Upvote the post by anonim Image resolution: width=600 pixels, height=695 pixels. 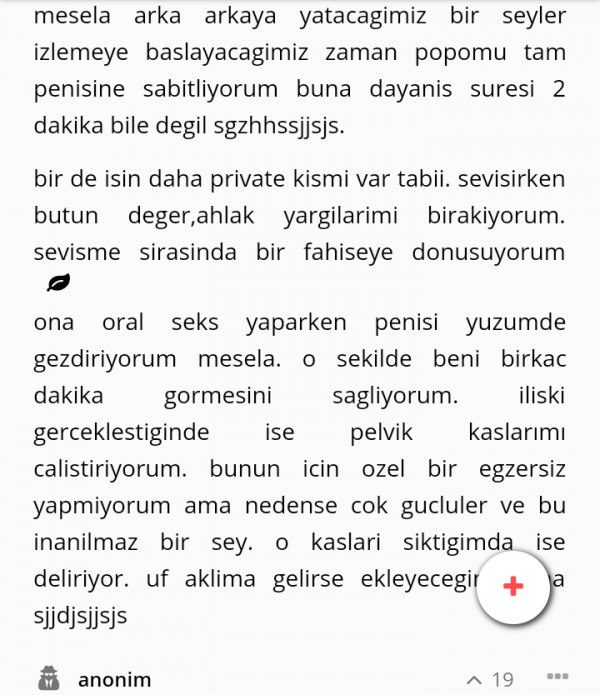[476, 680]
